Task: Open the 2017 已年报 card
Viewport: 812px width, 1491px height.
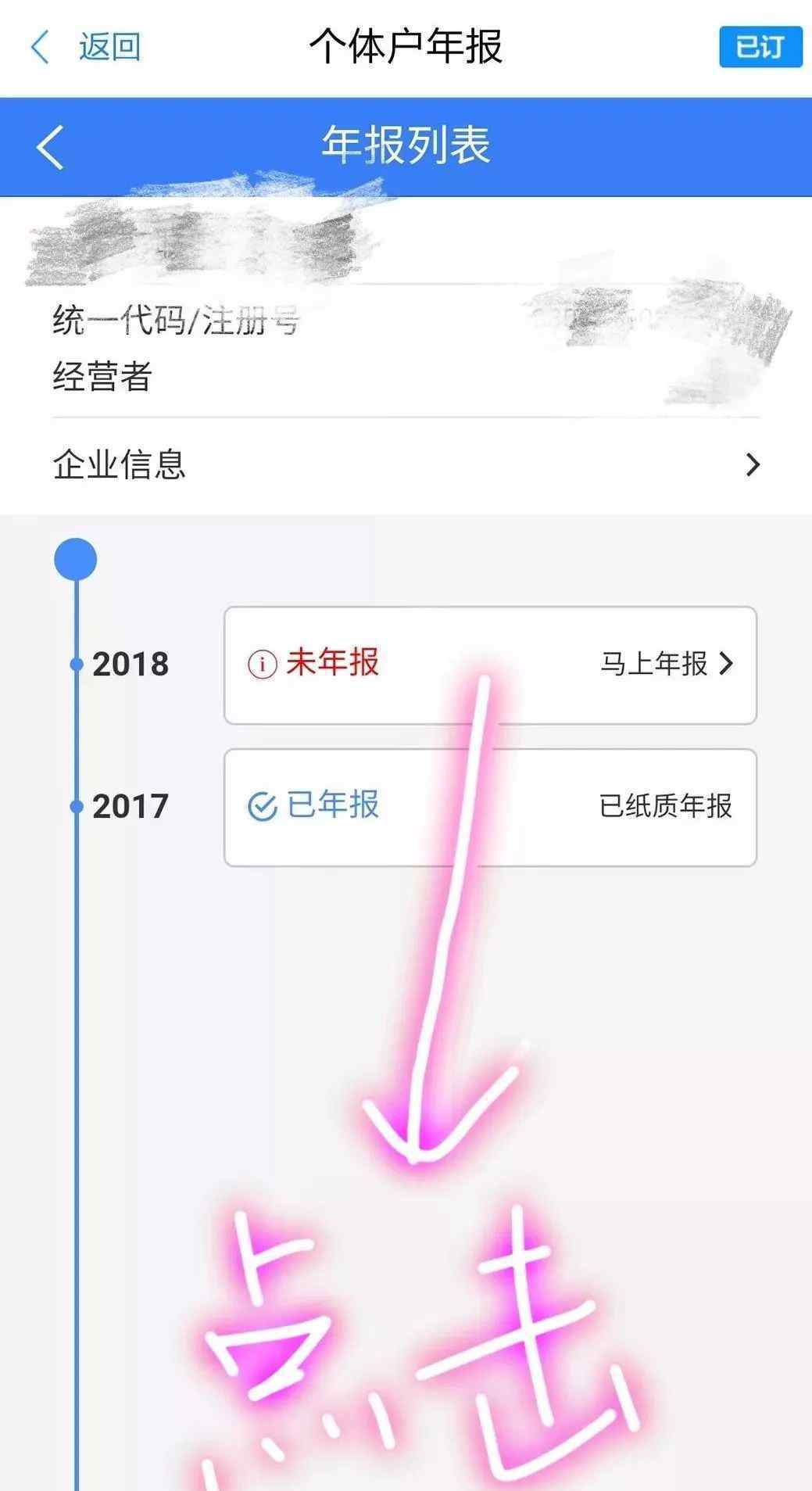Action: (490, 807)
